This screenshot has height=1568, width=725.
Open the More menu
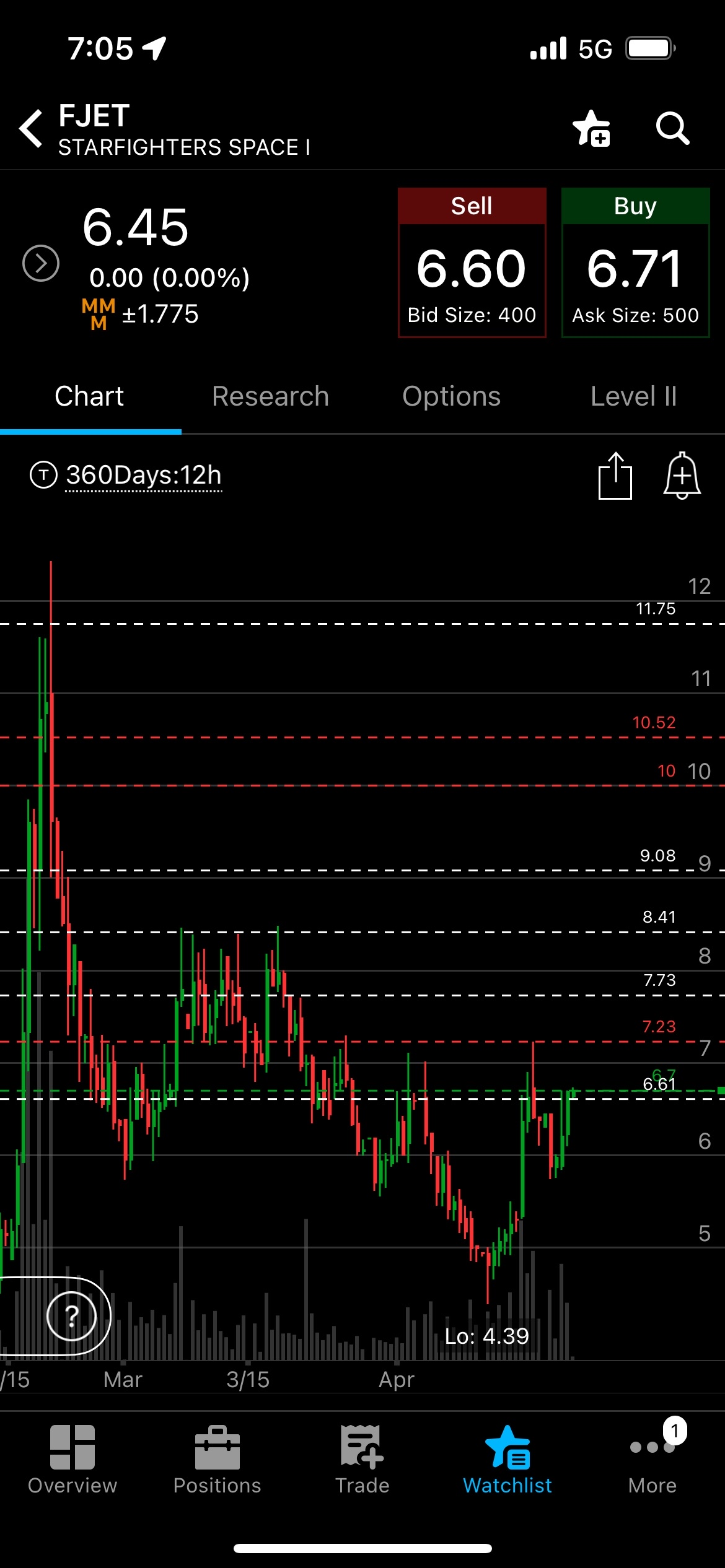652,1460
